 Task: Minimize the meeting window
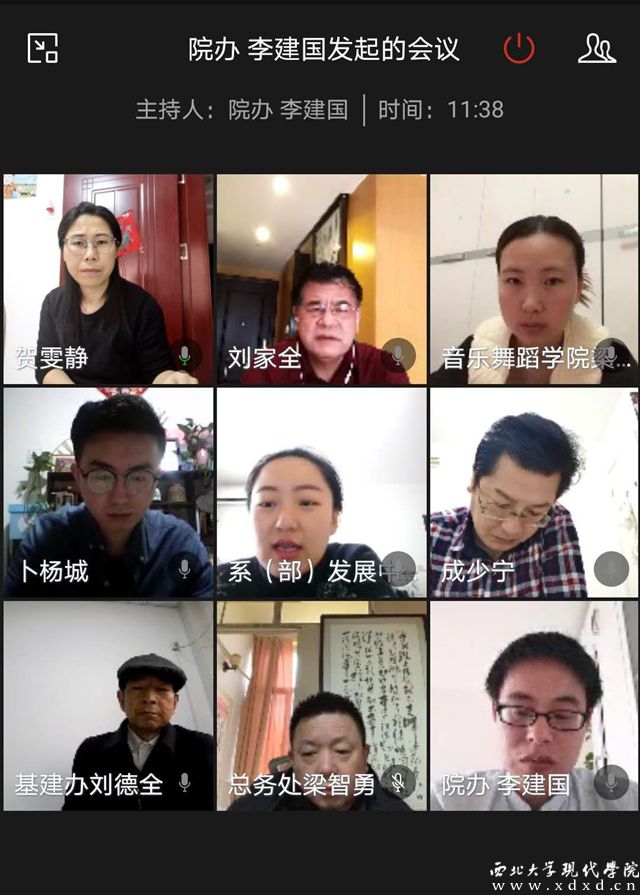pyautogui.click(x=42, y=48)
